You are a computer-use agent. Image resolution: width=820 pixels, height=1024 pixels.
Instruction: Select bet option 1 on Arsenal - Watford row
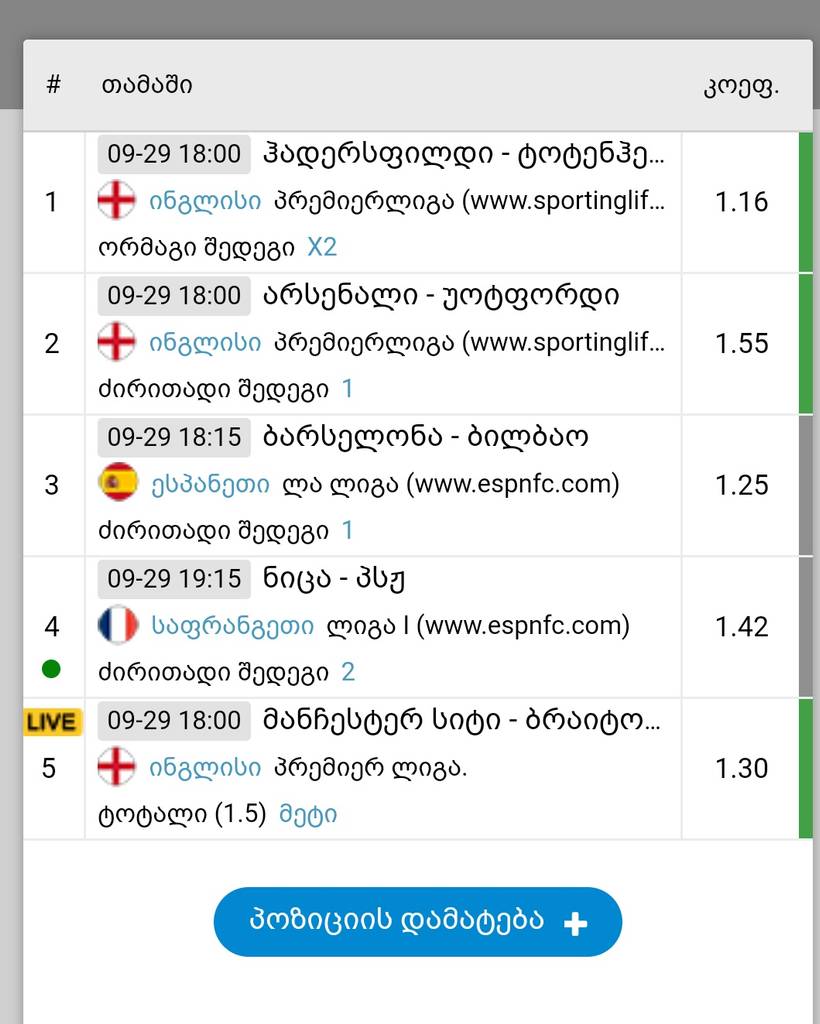click(x=348, y=388)
